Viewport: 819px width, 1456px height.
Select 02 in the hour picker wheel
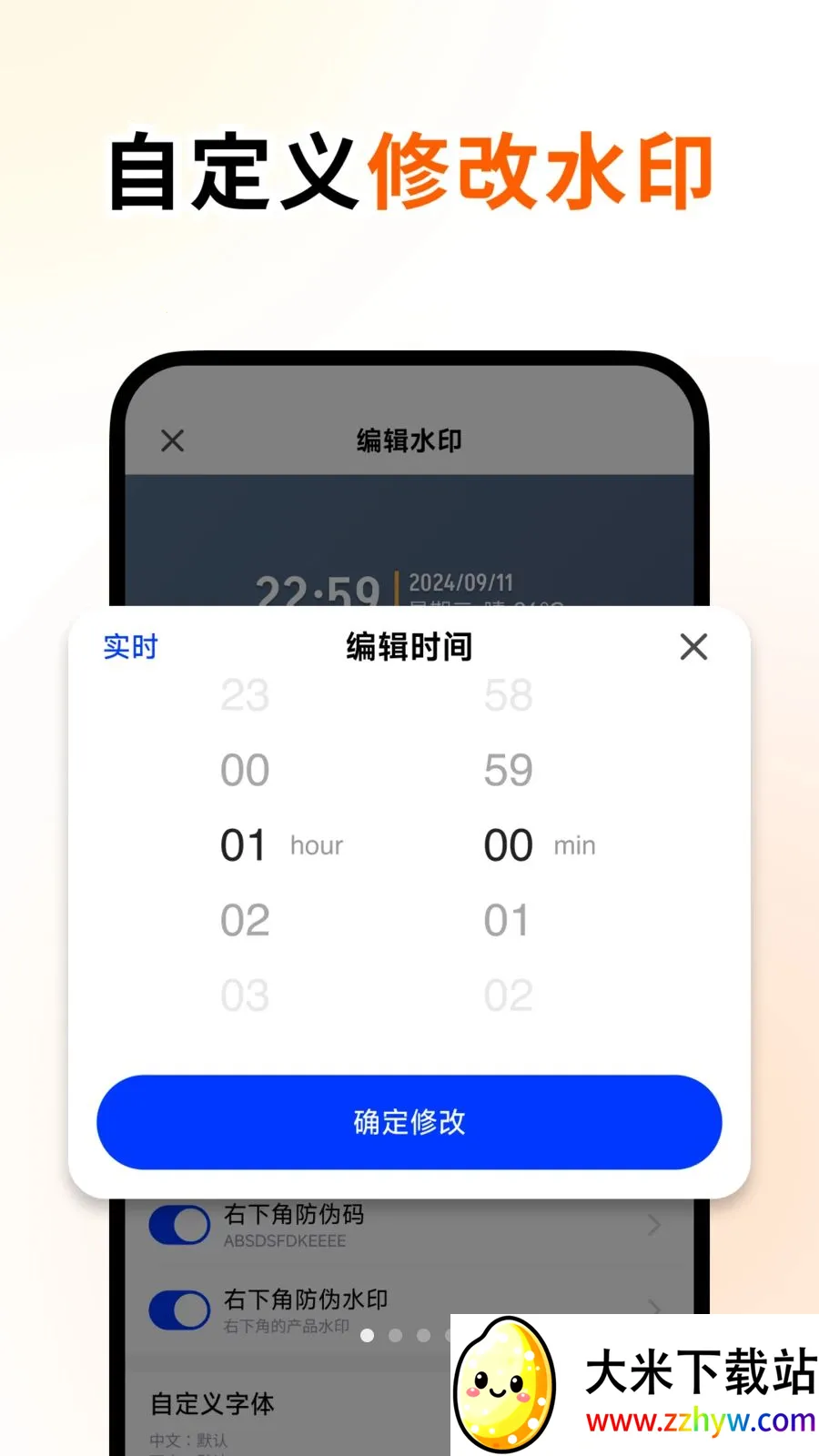coord(244,919)
